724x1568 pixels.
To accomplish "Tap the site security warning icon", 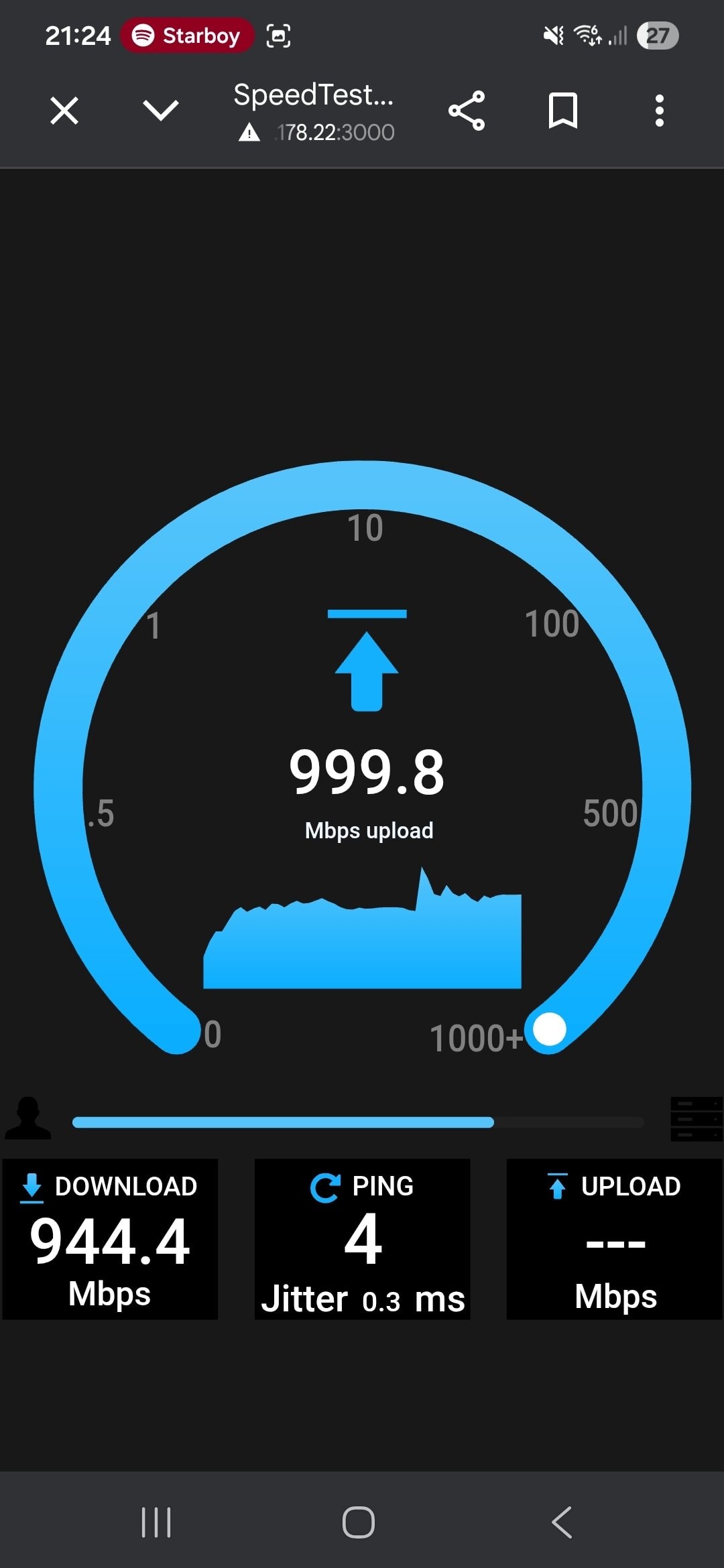I will [x=249, y=133].
